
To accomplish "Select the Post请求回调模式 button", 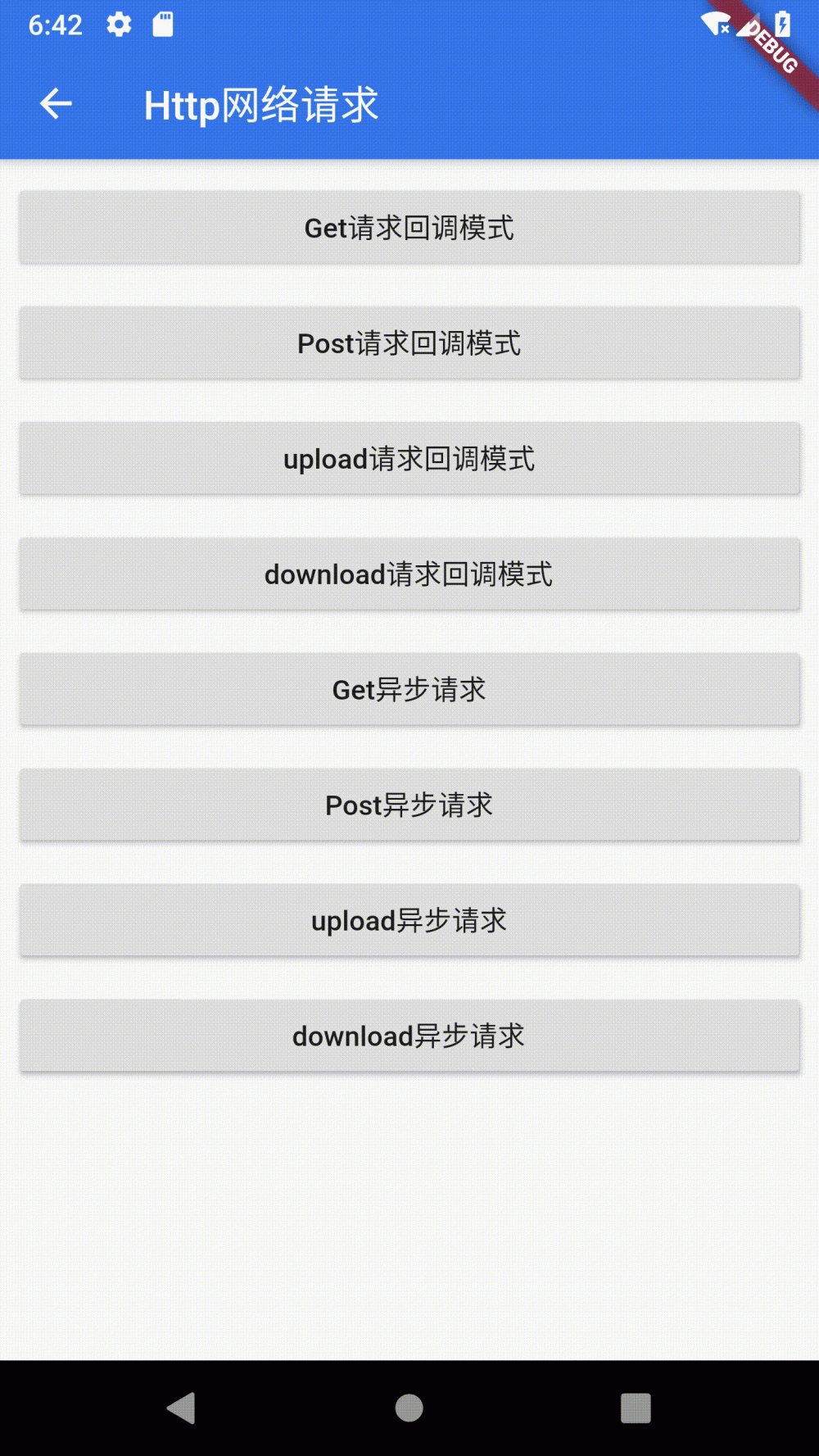I will click(x=409, y=343).
